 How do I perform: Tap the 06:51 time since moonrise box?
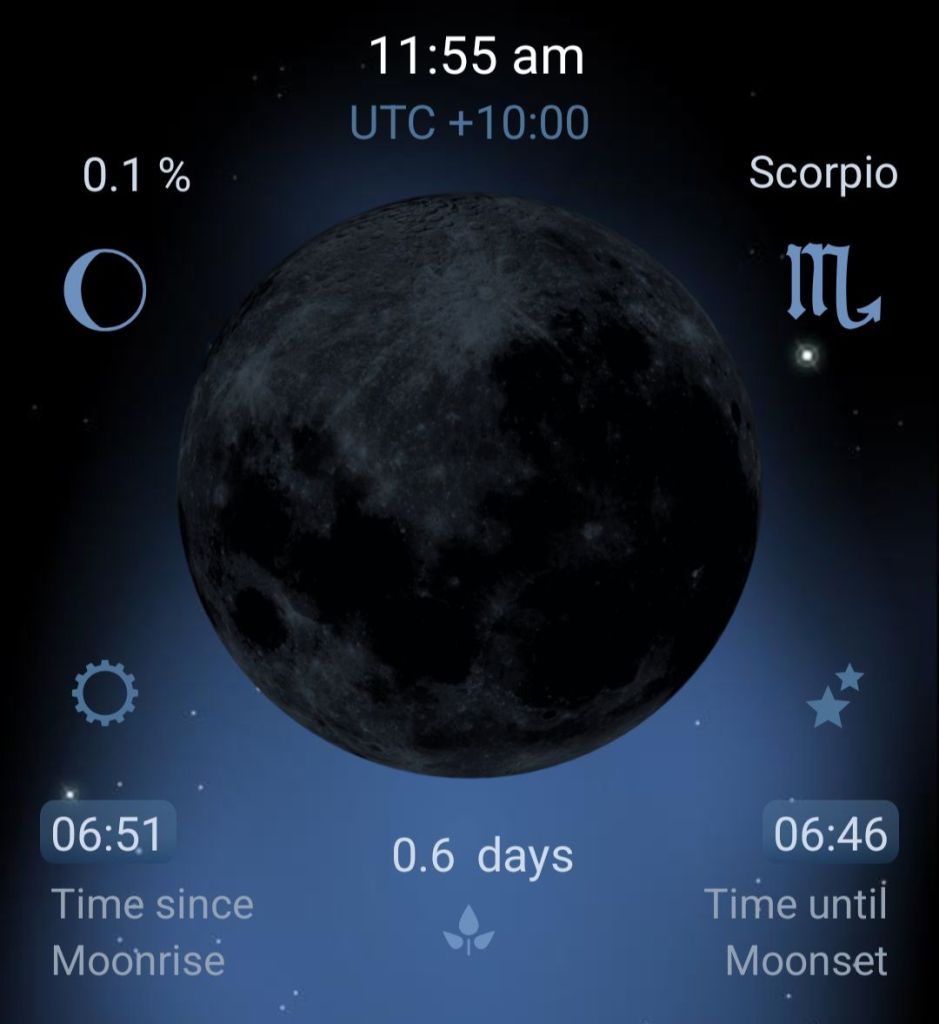[x=107, y=834]
